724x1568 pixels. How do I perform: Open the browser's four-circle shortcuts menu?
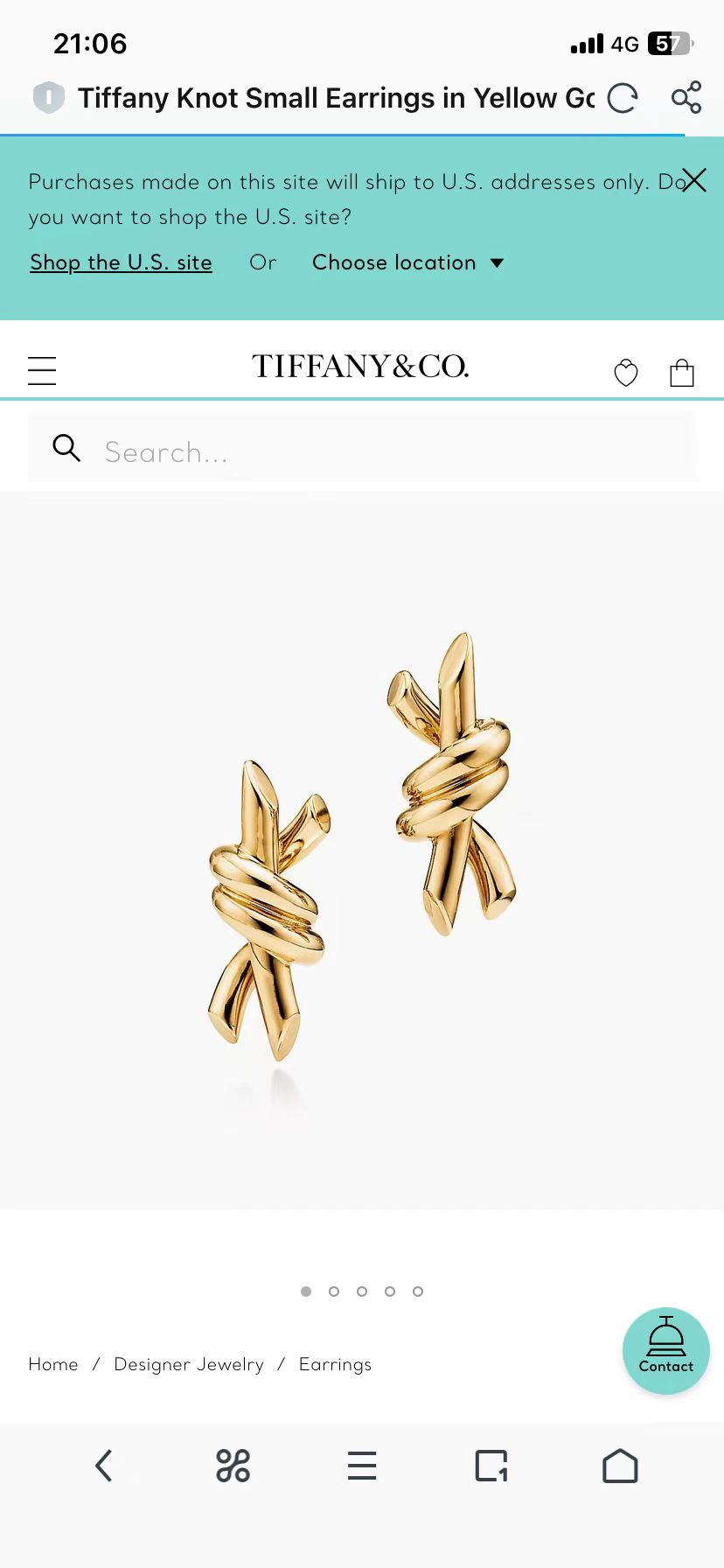tap(233, 1466)
